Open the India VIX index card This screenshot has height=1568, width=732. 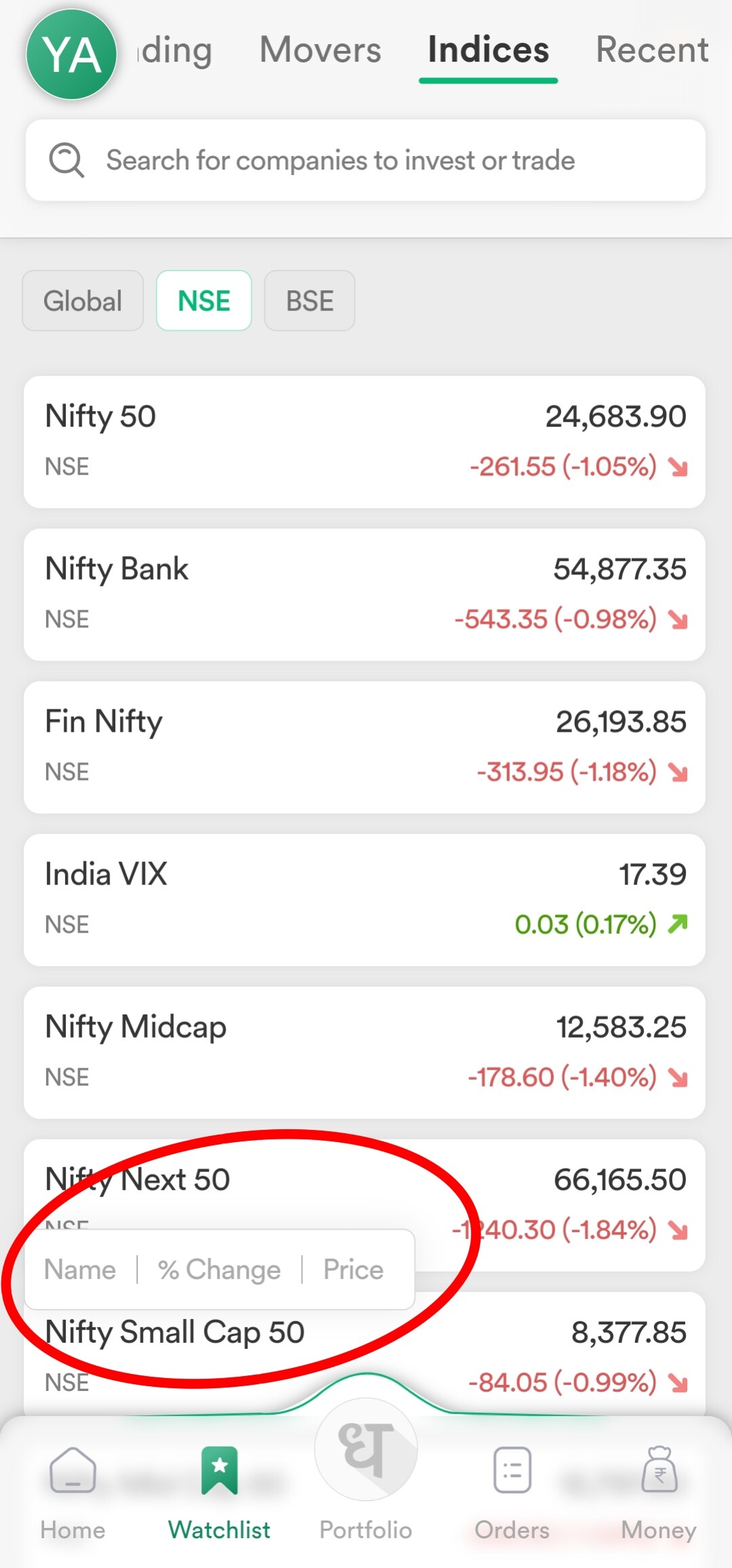click(365, 899)
